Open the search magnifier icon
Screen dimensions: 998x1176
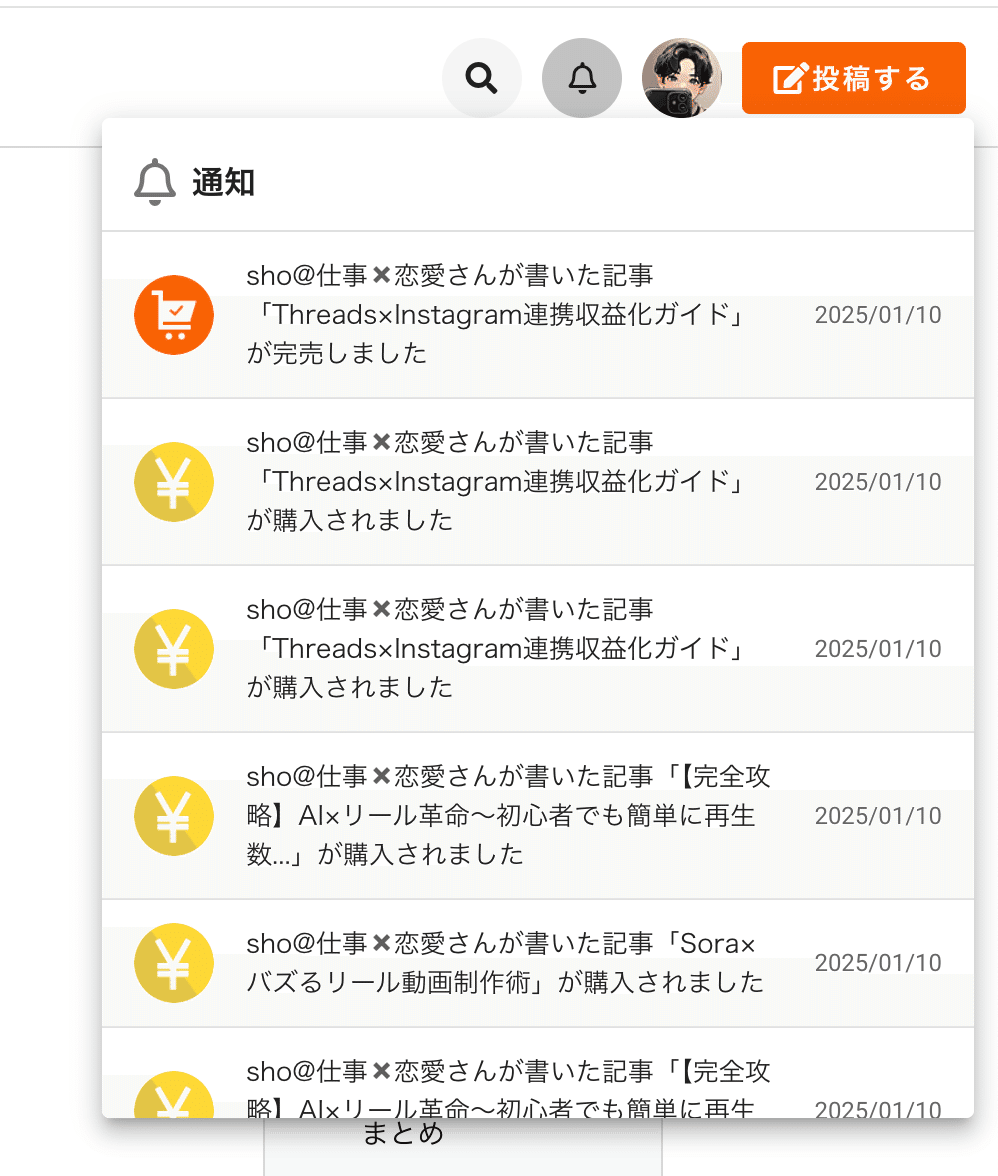pos(482,78)
